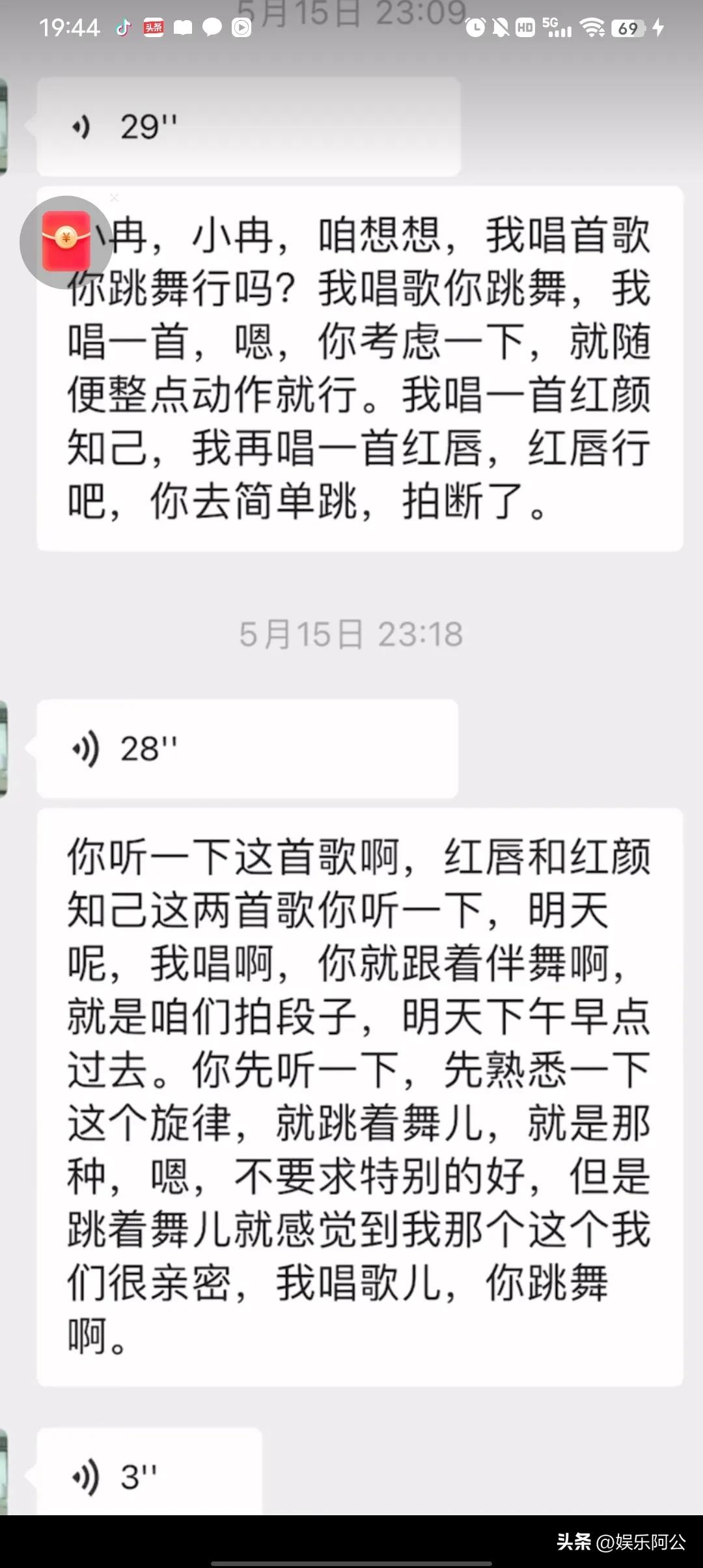The width and height of the screenshot is (703, 1568).
Task: Toggle the muted notifications bell icon
Action: [499, 27]
